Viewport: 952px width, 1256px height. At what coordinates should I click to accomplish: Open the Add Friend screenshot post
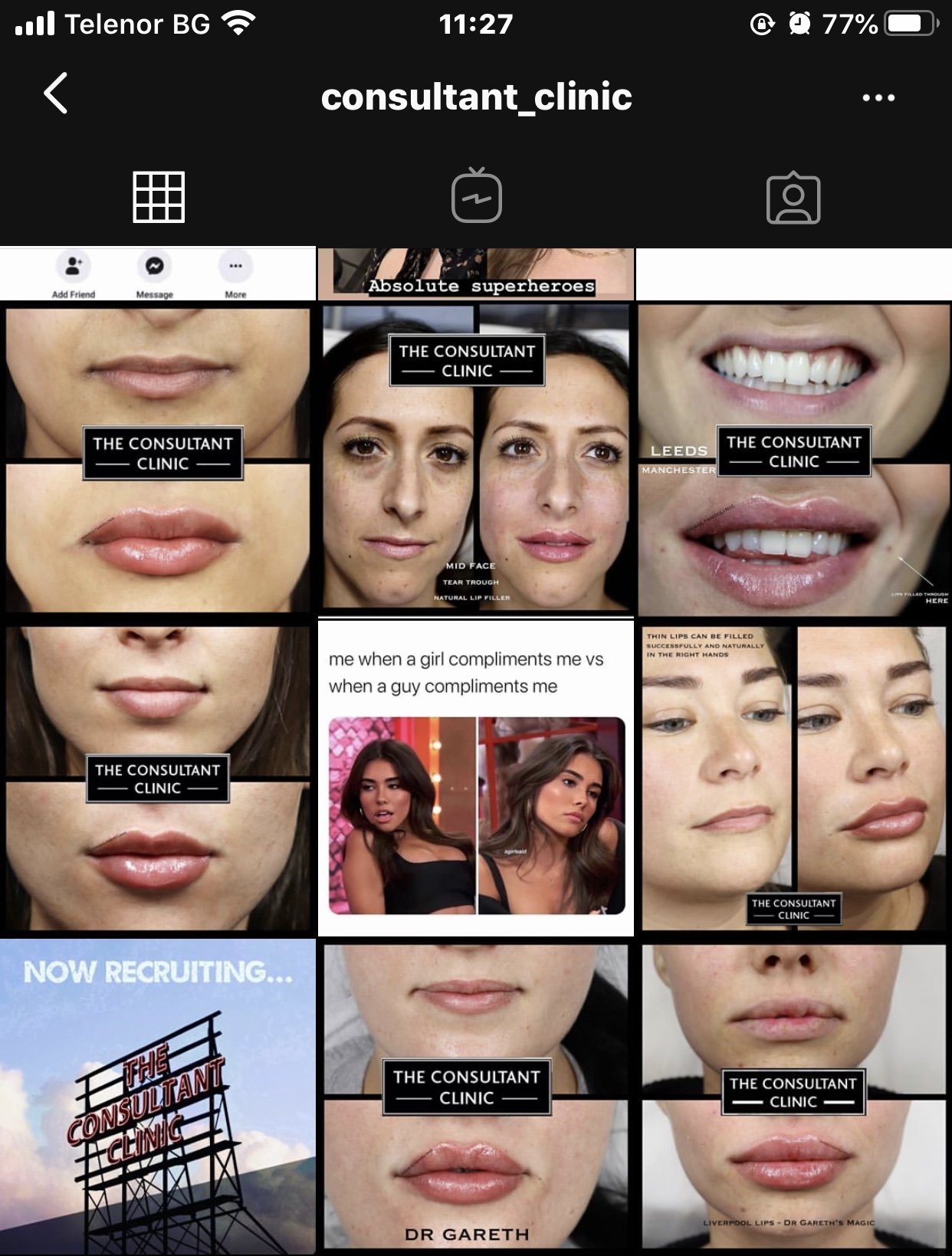click(157, 274)
